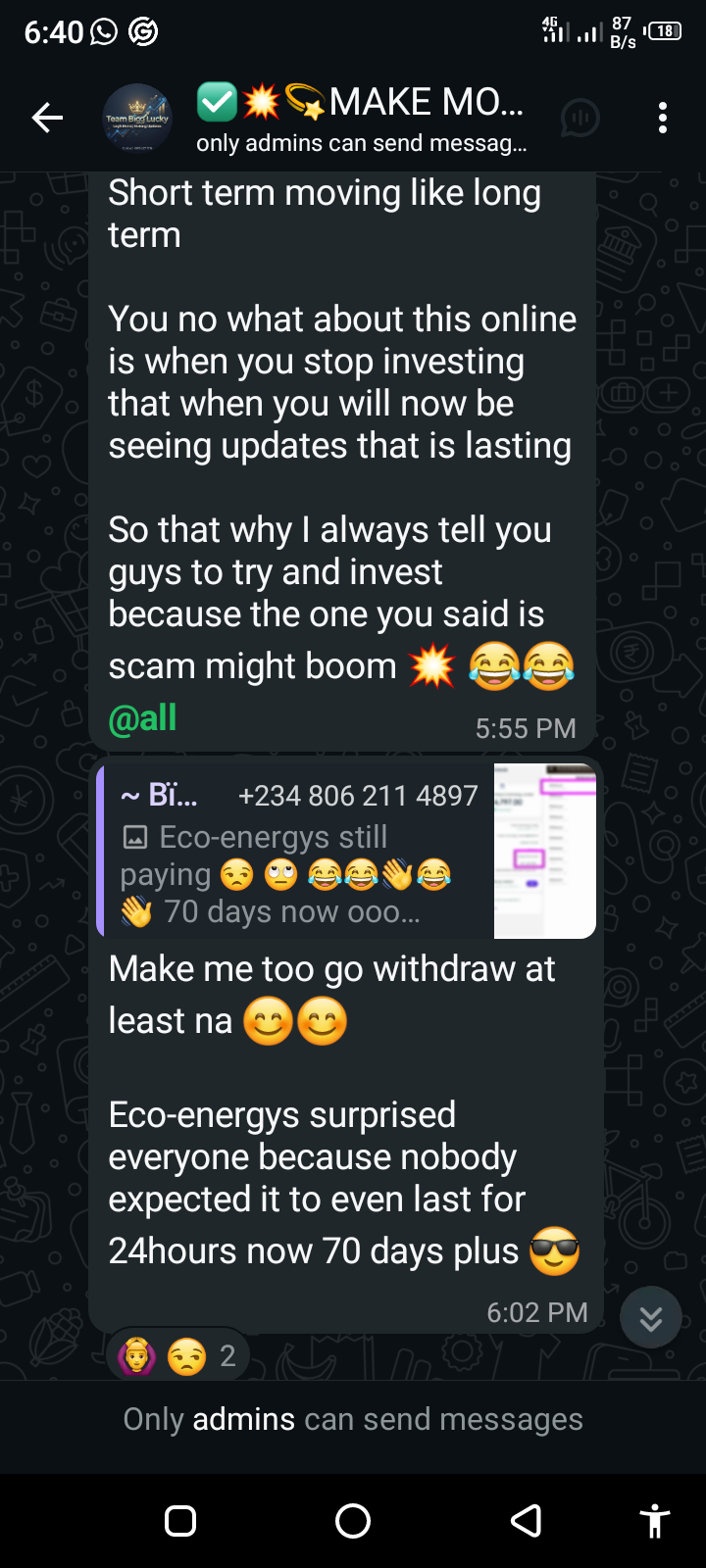
Task: Tap the system home button
Action: (353, 1521)
